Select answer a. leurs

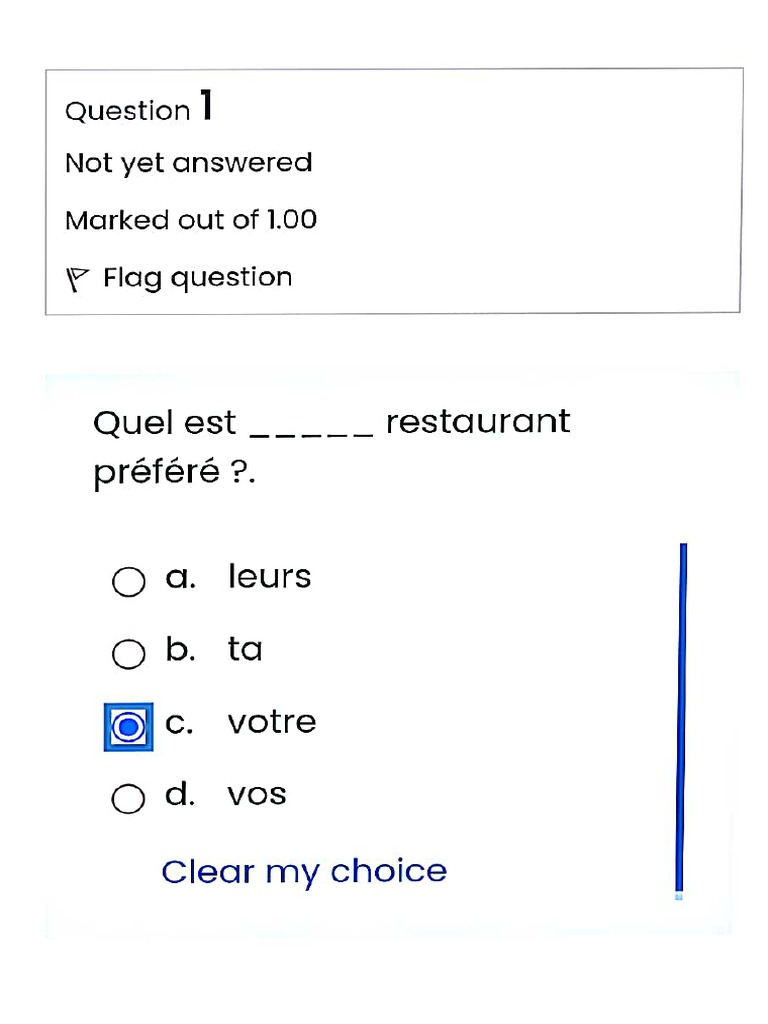click(128, 581)
